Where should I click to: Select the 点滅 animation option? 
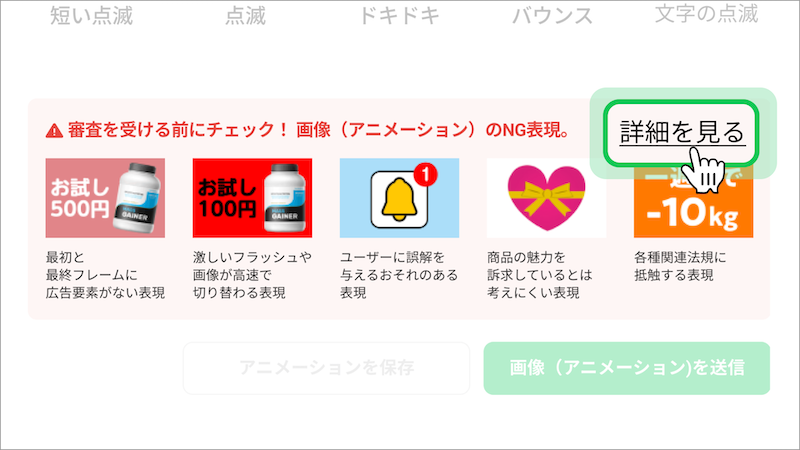coord(246,15)
